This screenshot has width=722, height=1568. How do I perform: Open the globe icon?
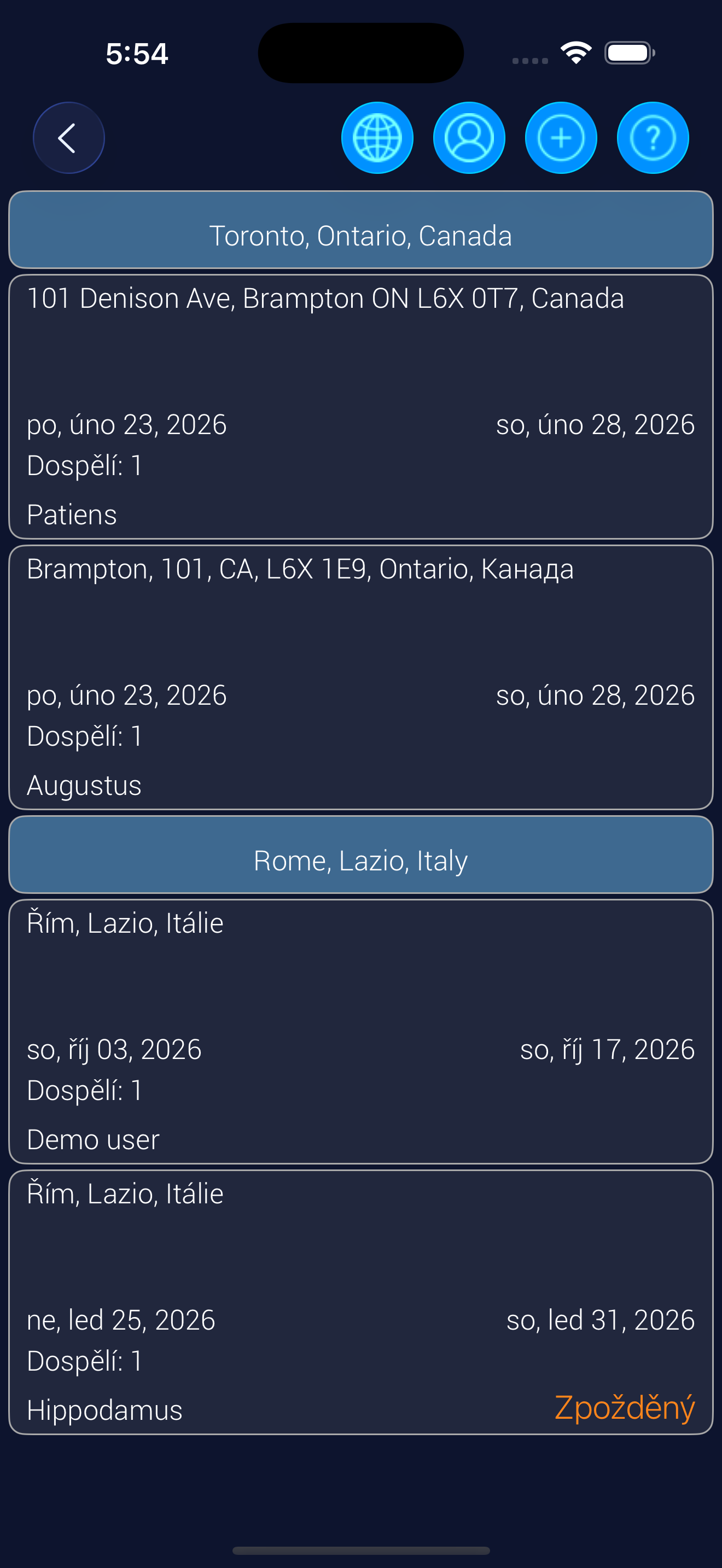(377, 138)
